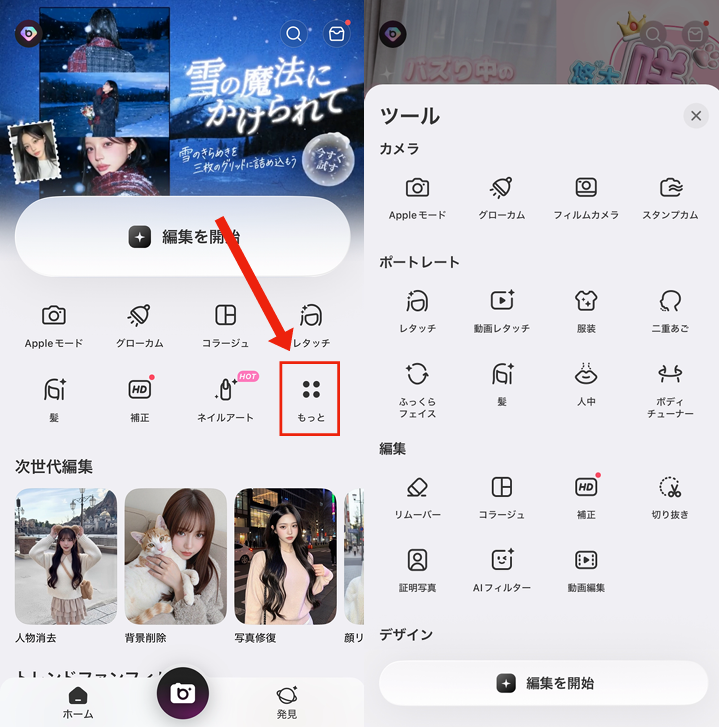Switch to the ホーム tab
719x727 pixels.
click(x=78, y=702)
